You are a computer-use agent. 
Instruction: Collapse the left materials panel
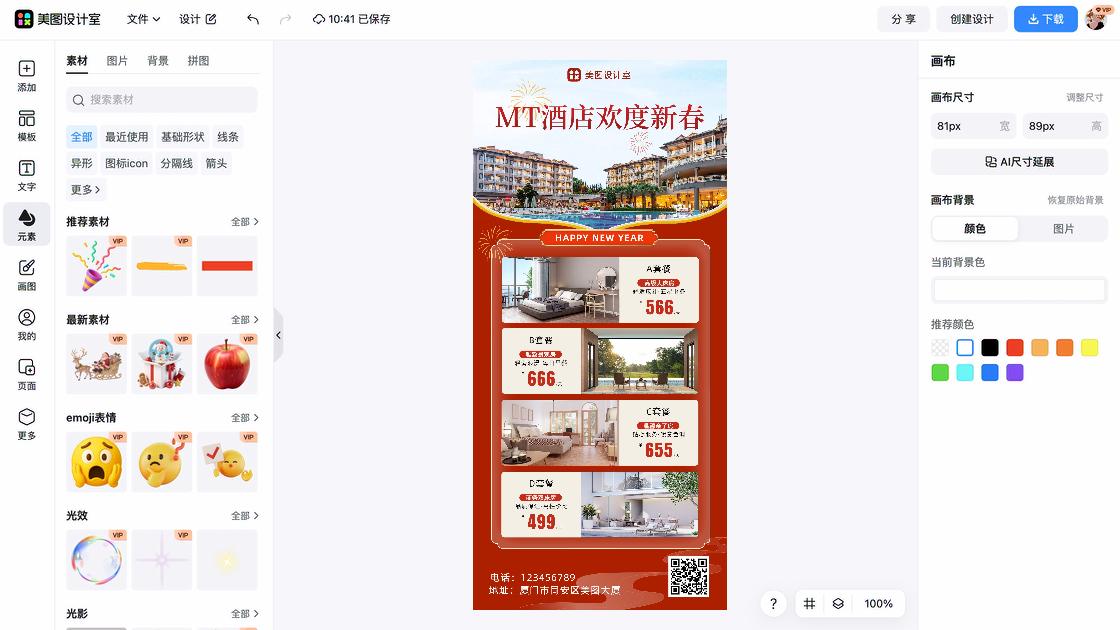pos(278,335)
